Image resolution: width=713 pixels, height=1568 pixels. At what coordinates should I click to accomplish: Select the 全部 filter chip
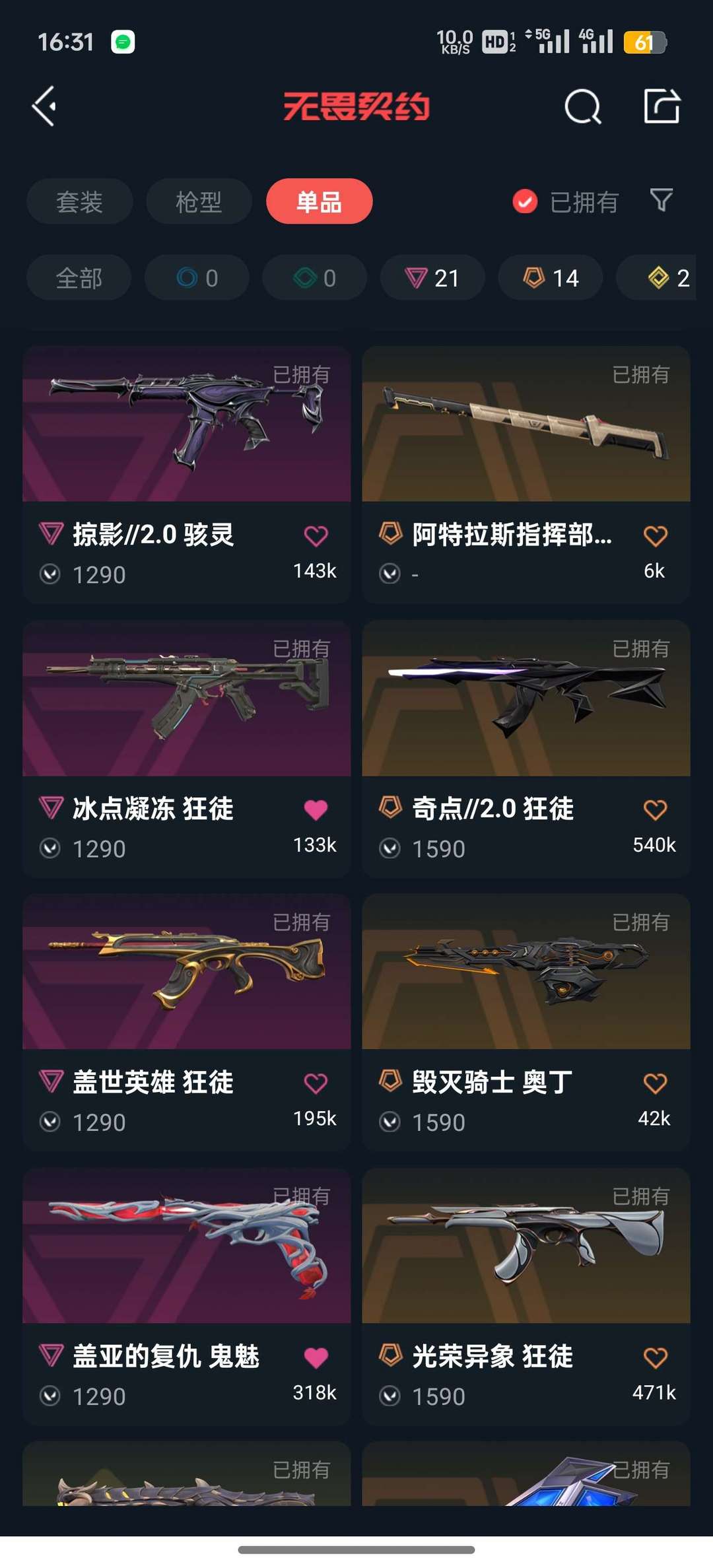pyautogui.click(x=79, y=277)
